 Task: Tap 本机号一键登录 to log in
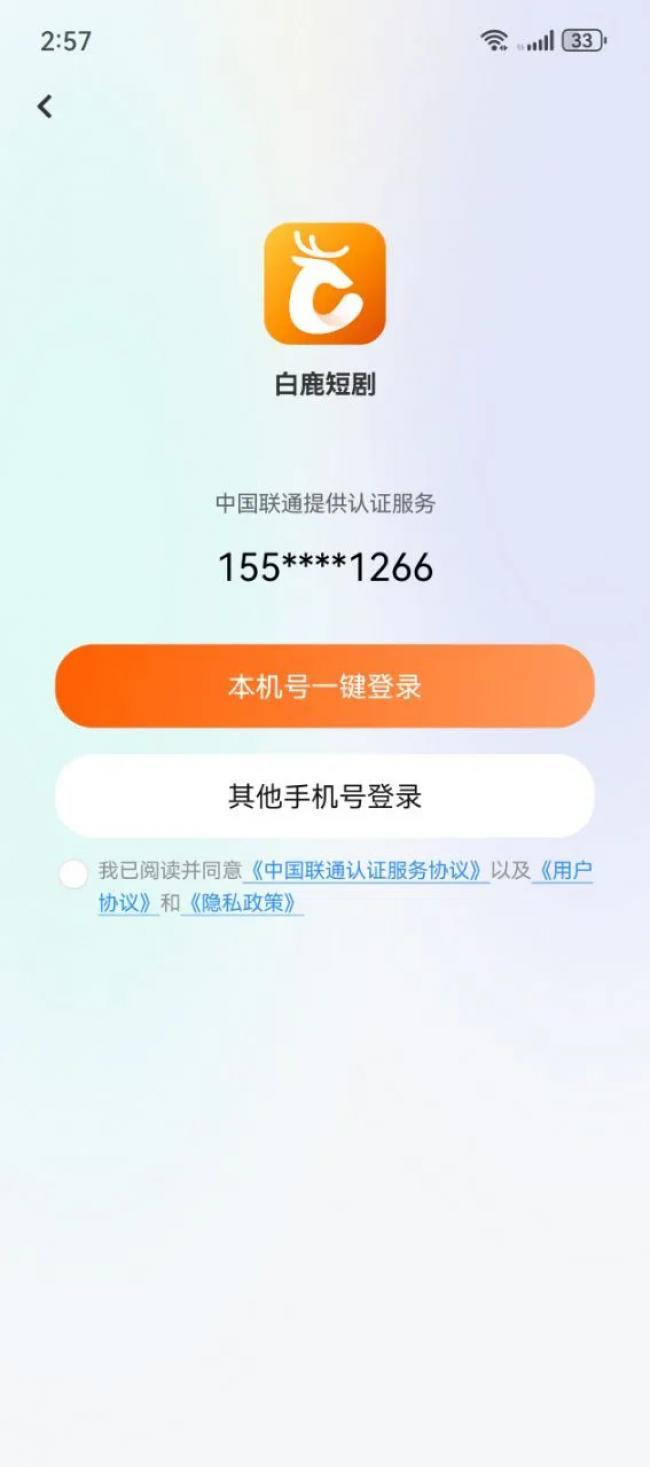click(x=324, y=687)
